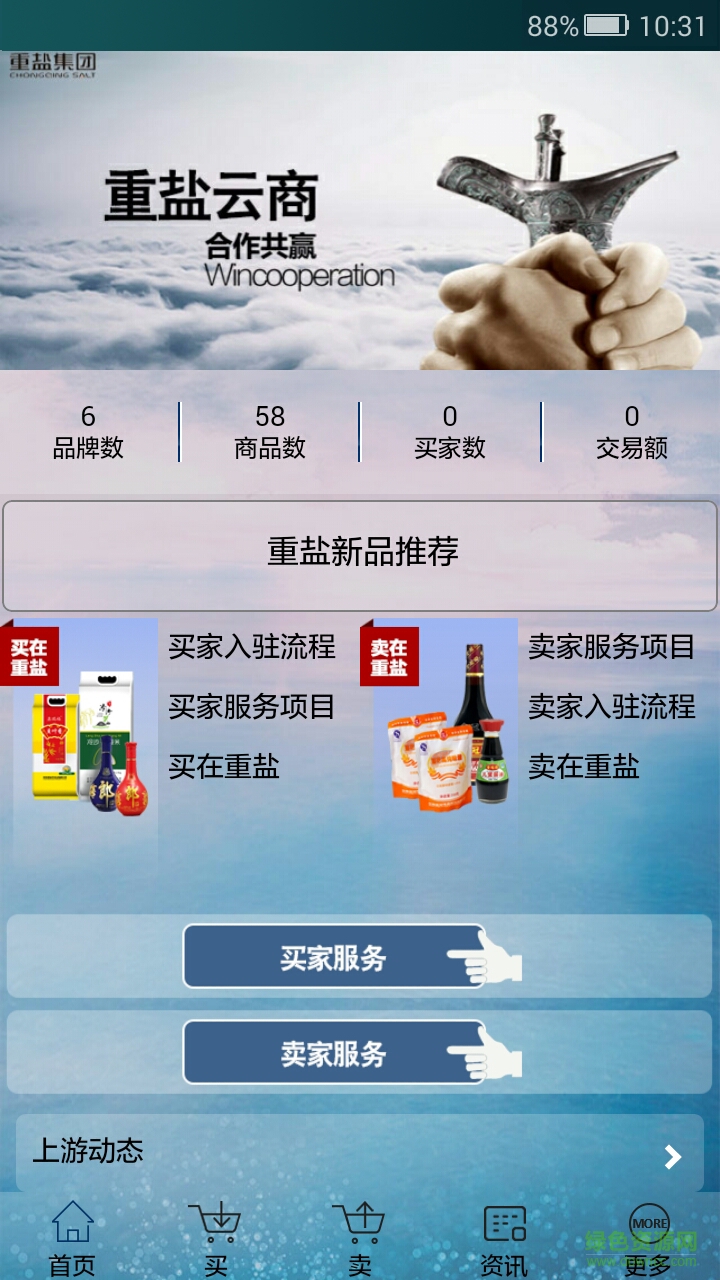Image resolution: width=720 pixels, height=1280 pixels.
Task: Open the 重盐云商 banner
Action: (x=360, y=212)
